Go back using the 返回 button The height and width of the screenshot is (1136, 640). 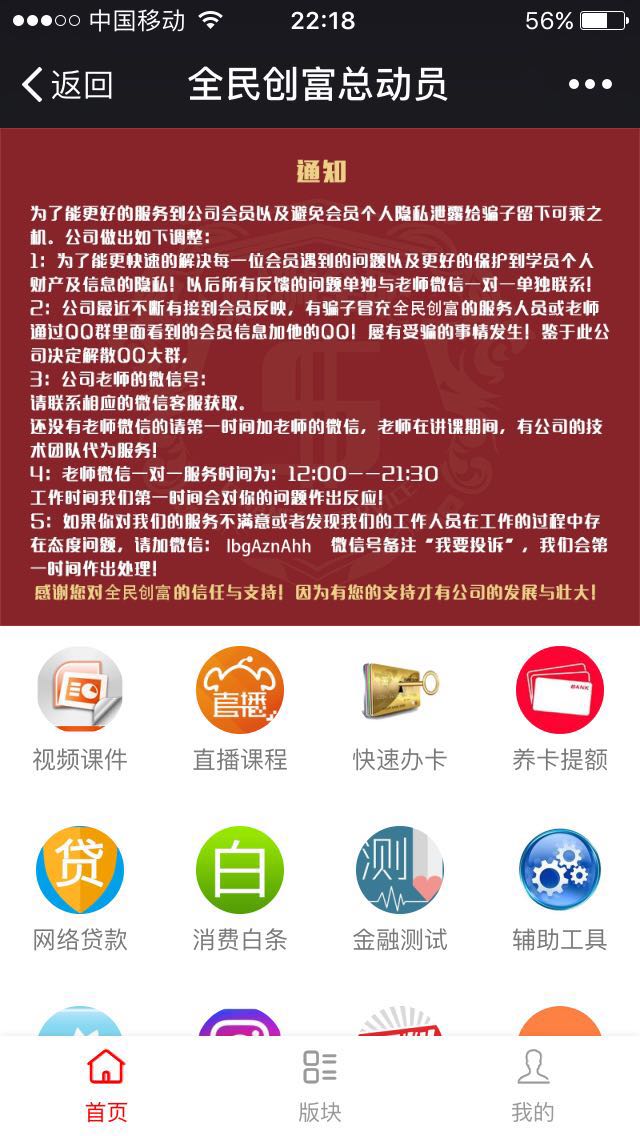[66, 85]
